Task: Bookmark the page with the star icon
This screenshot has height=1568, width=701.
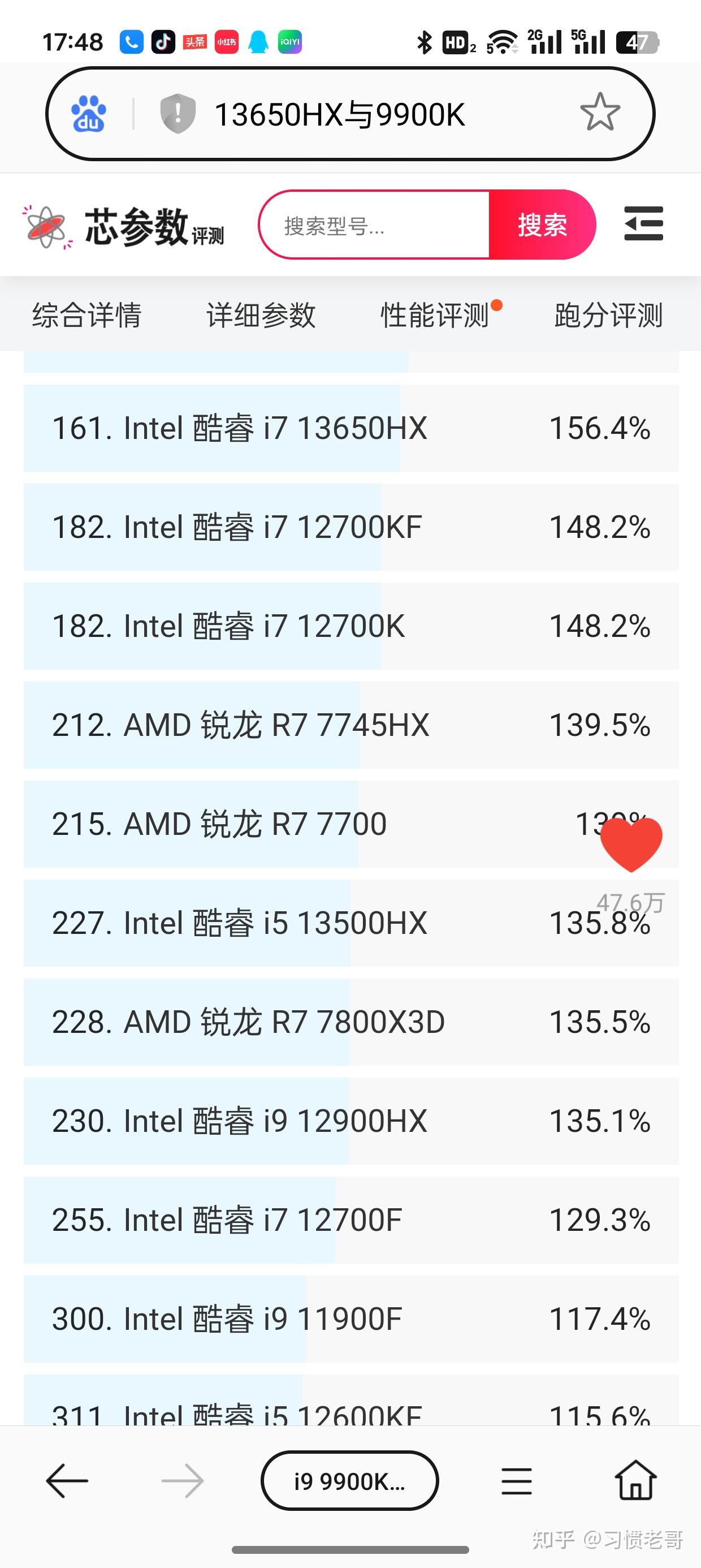Action: coord(601,113)
